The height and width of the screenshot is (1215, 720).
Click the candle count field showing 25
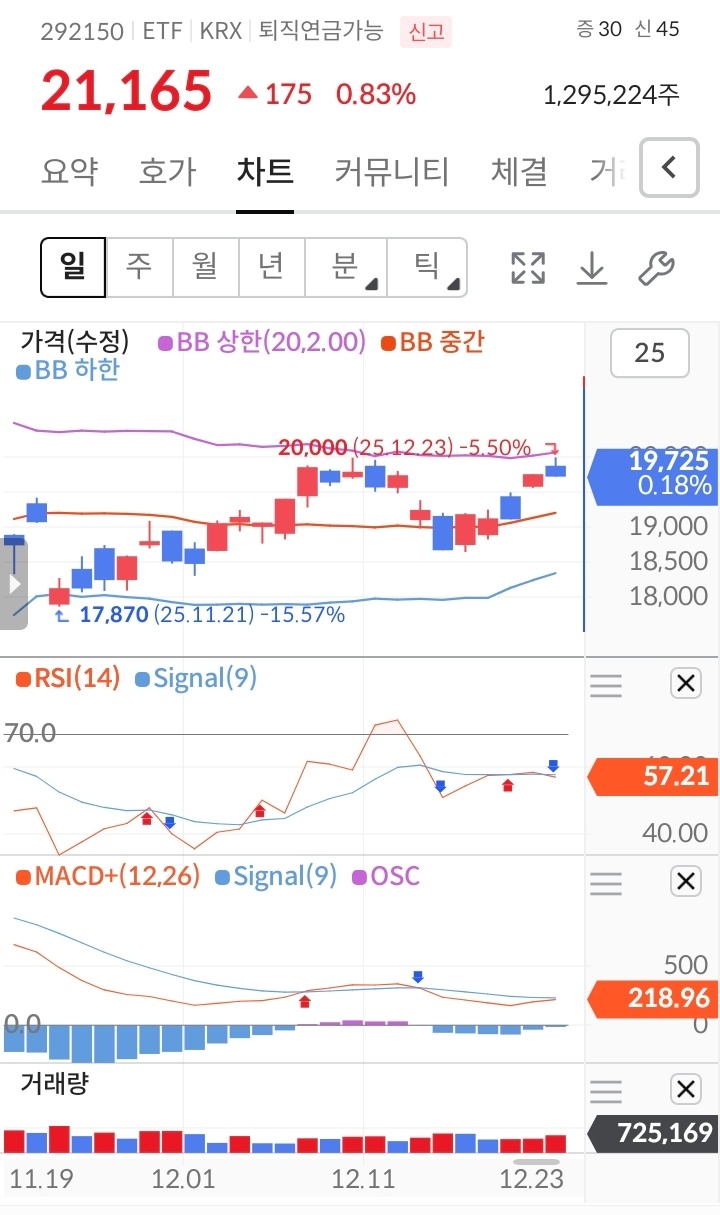649,355
